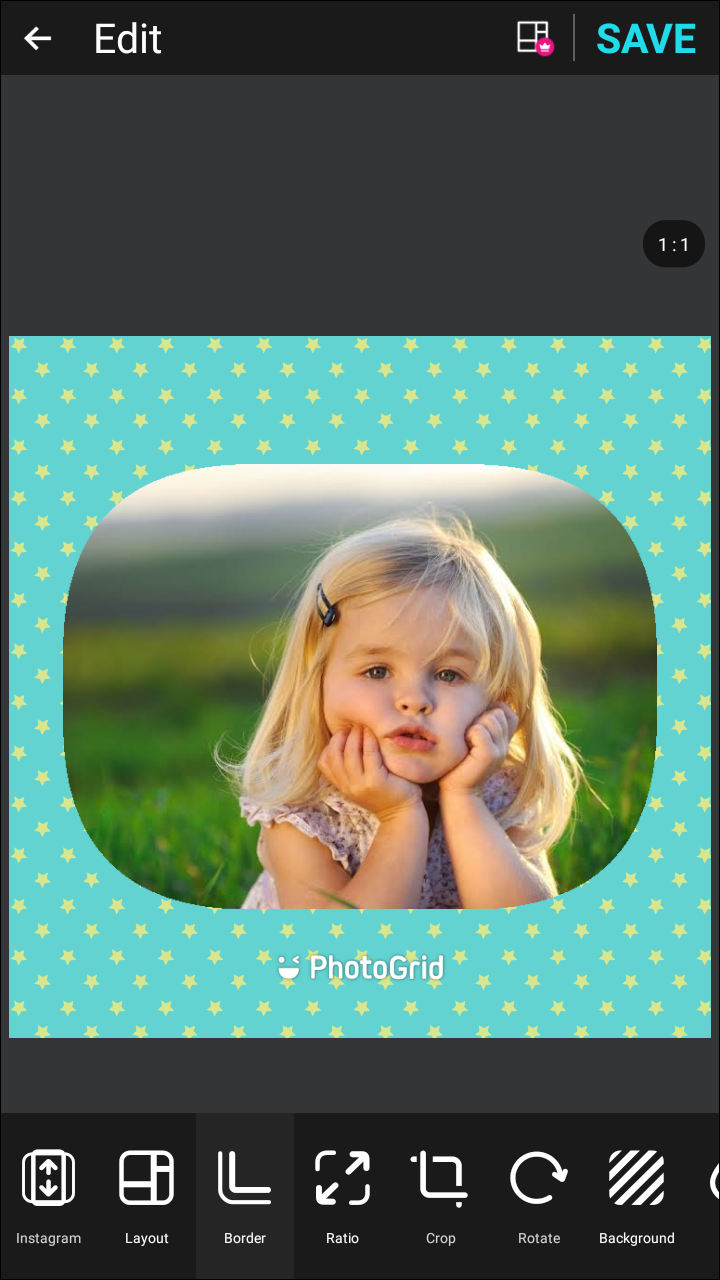Open the premium grid templates icon
Image resolution: width=720 pixels, height=1280 pixels.
click(x=534, y=38)
